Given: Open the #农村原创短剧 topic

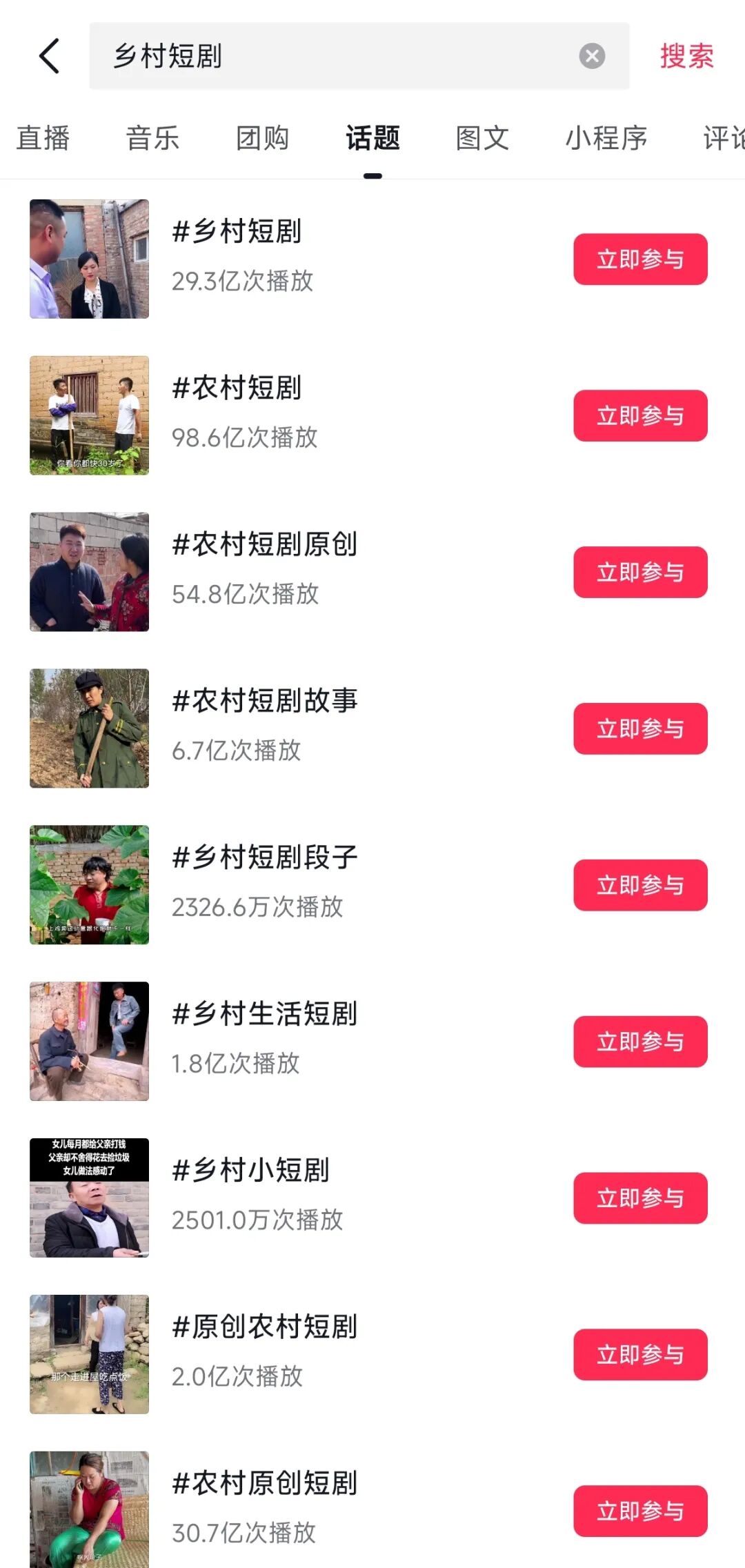Looking at the screenshot, I should coord(264,1484).
